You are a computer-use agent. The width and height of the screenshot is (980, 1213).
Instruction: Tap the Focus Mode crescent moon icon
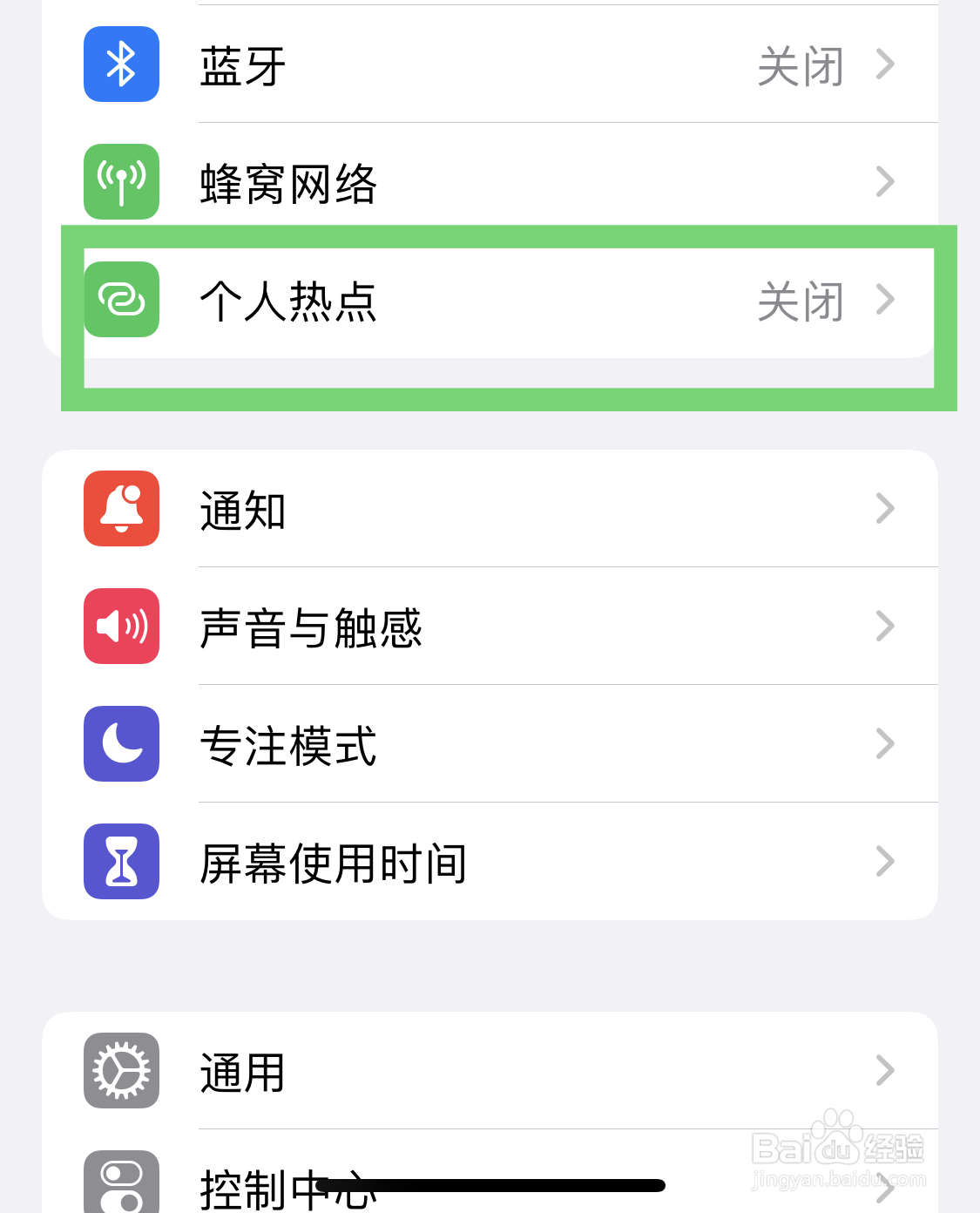pyautogui.click(x=121, y=744)
